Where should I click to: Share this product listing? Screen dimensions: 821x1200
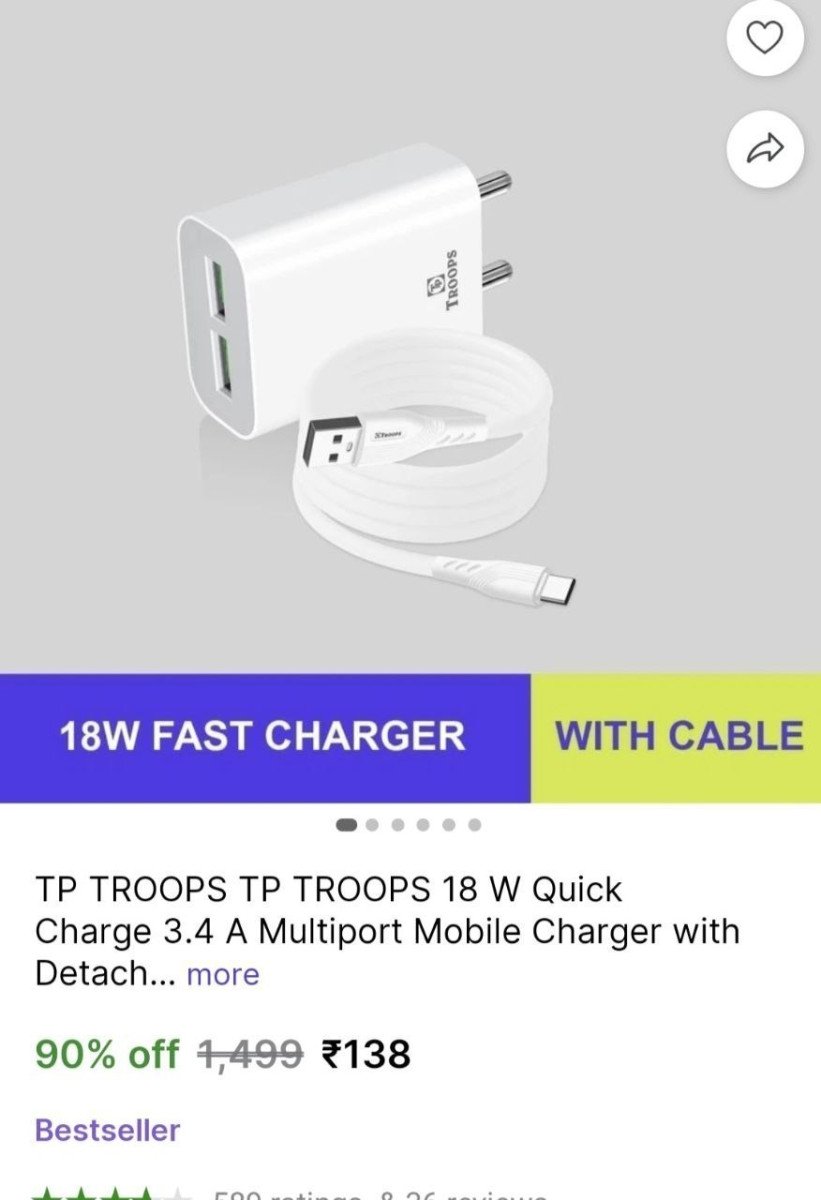pyautogui.click(x=765, y=149)
